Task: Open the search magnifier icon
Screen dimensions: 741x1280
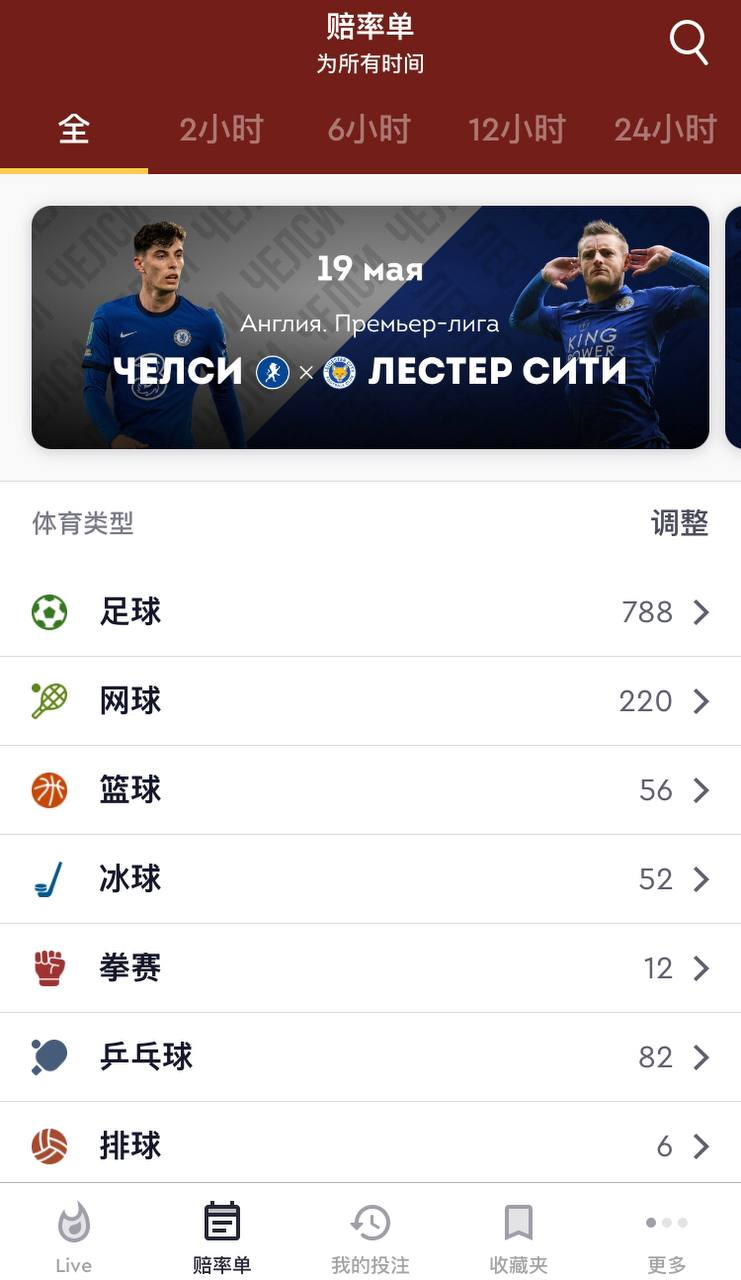Action: 688,43
